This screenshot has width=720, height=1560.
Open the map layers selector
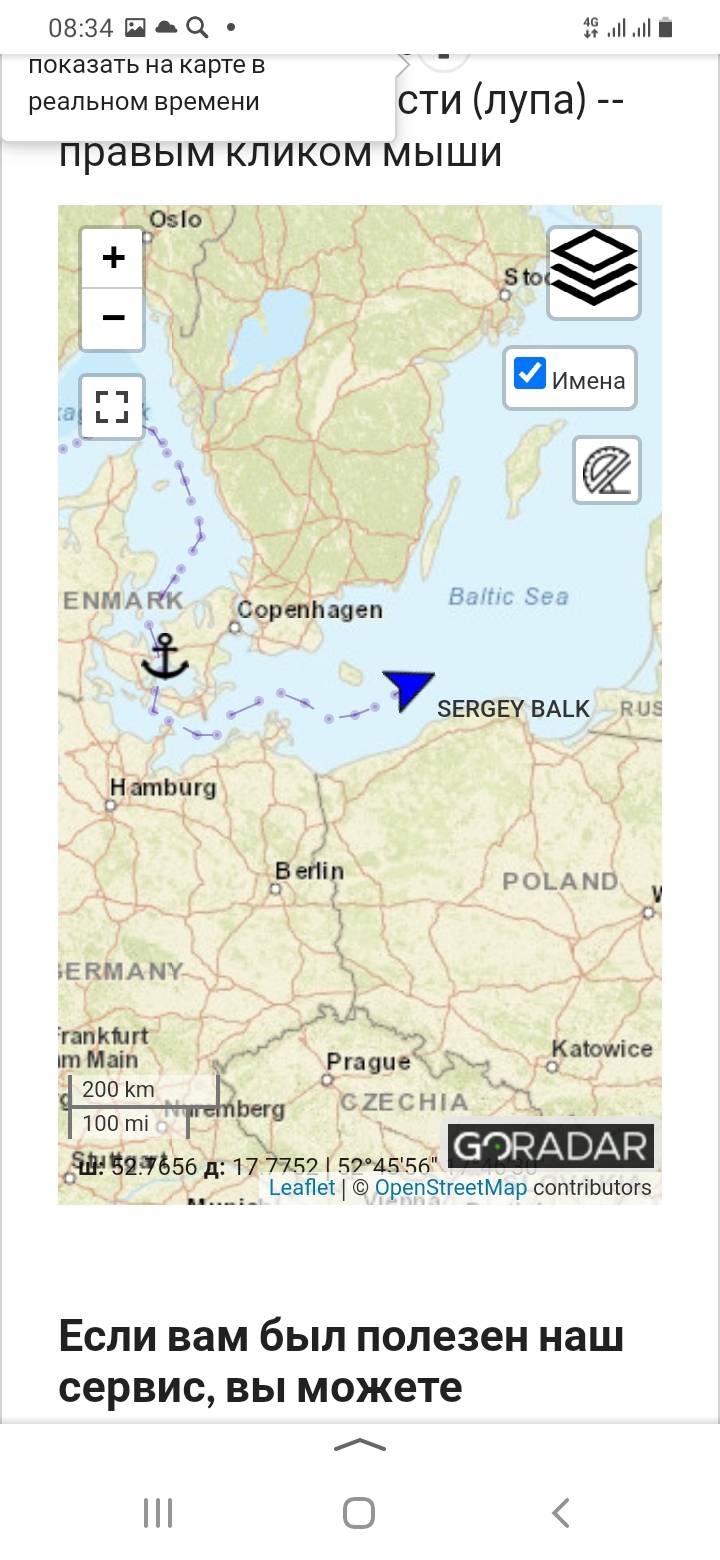(594, 273)
